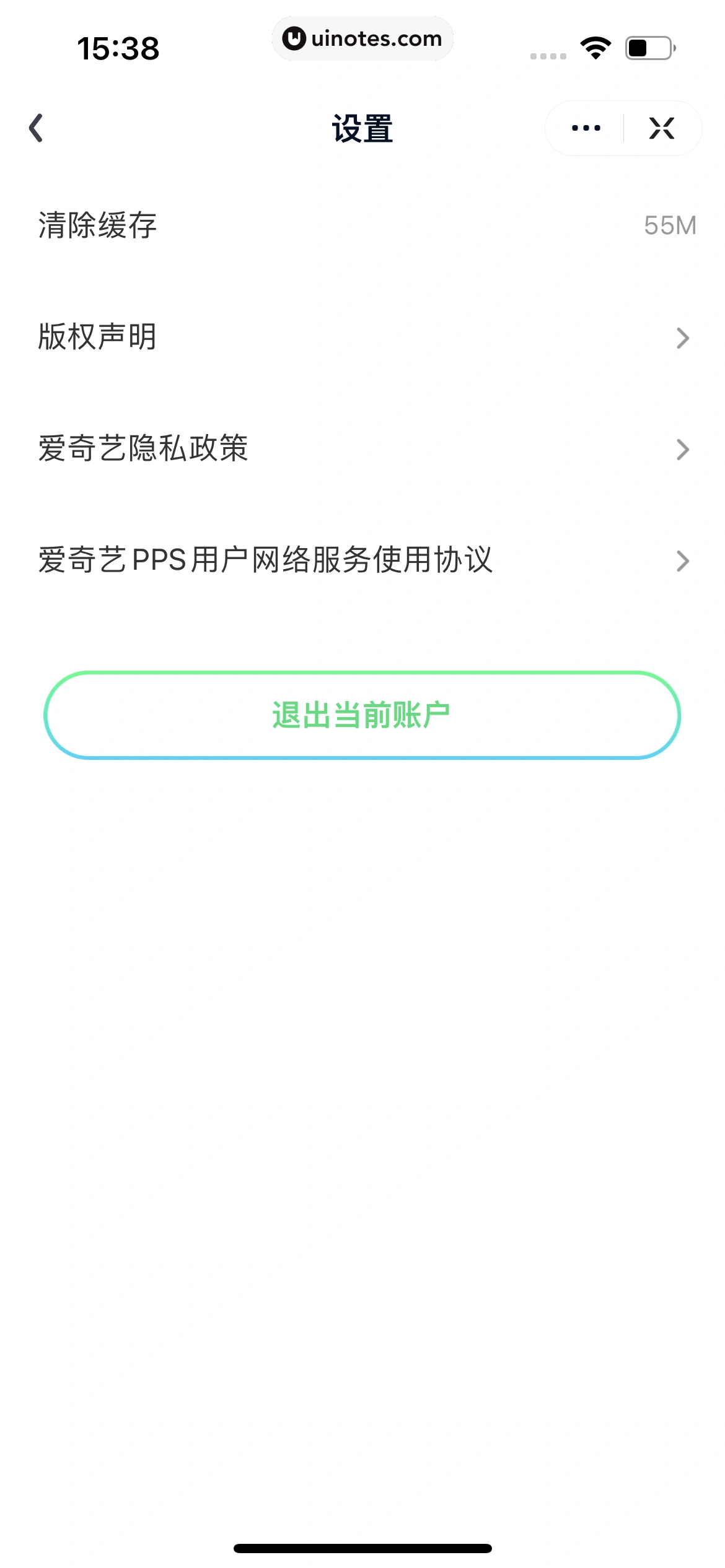Tap the 设置 page title
The image size is (725, 1568).
[362, 129]
